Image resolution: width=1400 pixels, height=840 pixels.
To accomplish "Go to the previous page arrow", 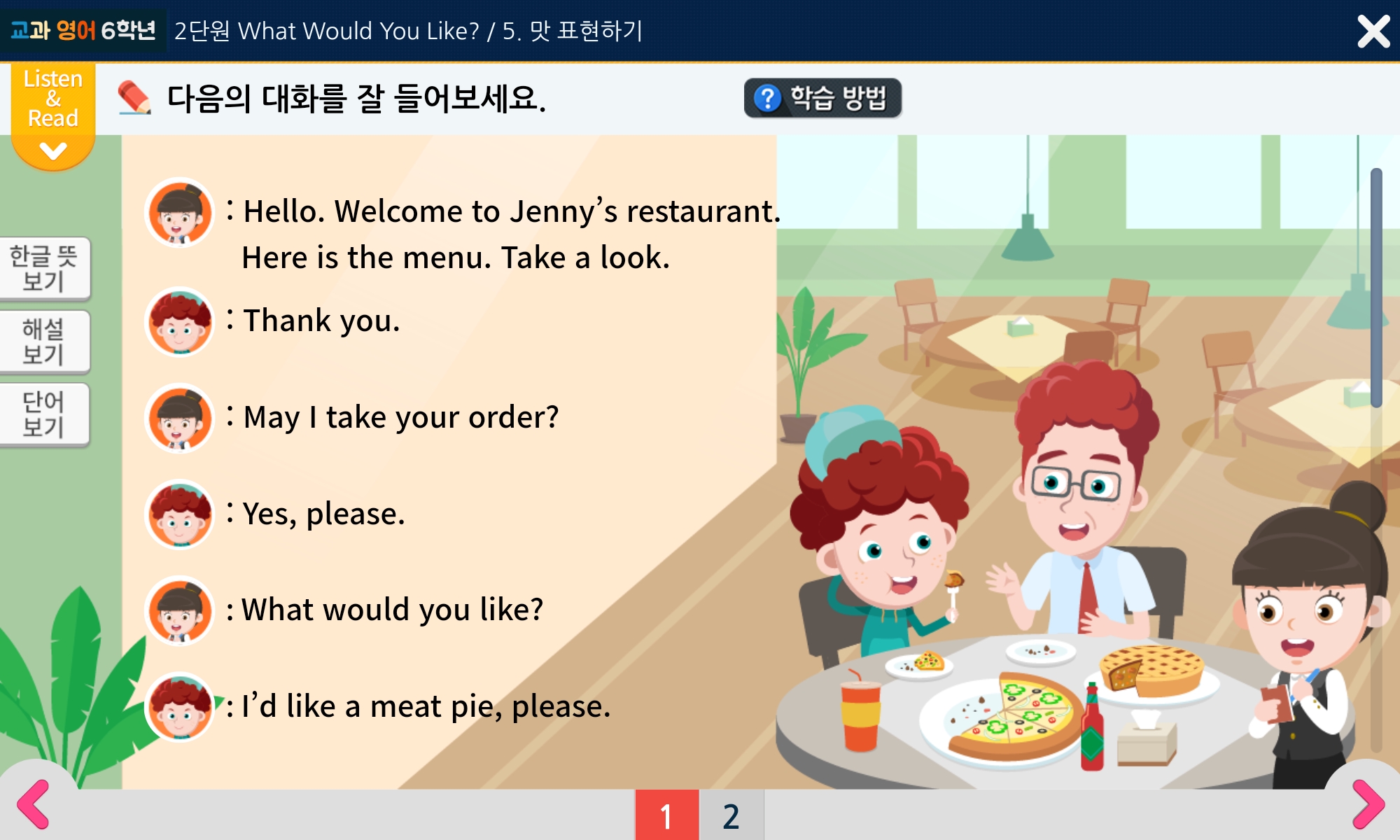I will pyautogui.click(x=33, y=804).
